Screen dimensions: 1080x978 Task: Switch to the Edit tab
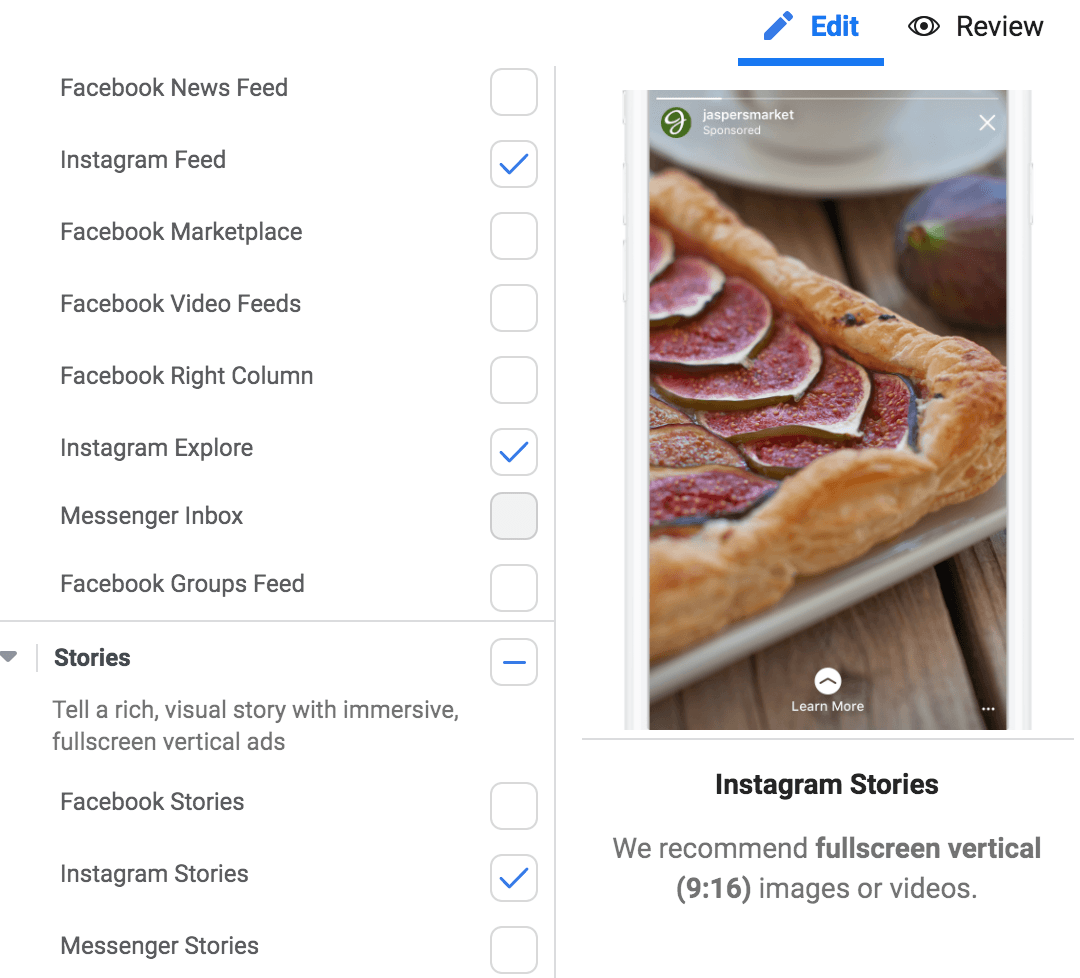tap(811, 27)
